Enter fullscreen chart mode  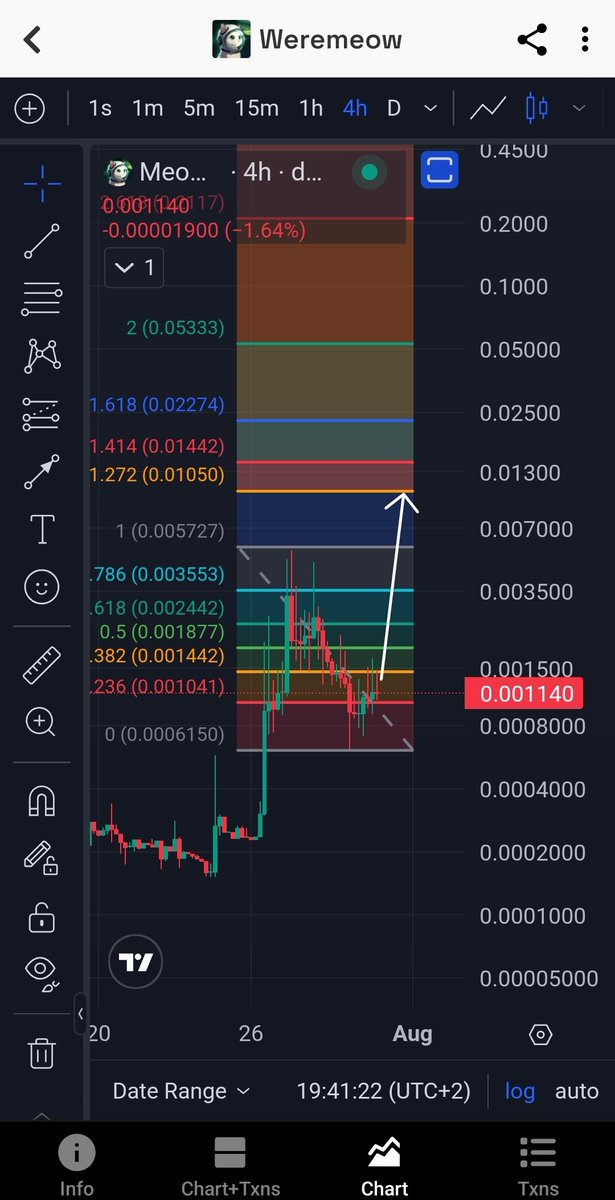point(440,170)
